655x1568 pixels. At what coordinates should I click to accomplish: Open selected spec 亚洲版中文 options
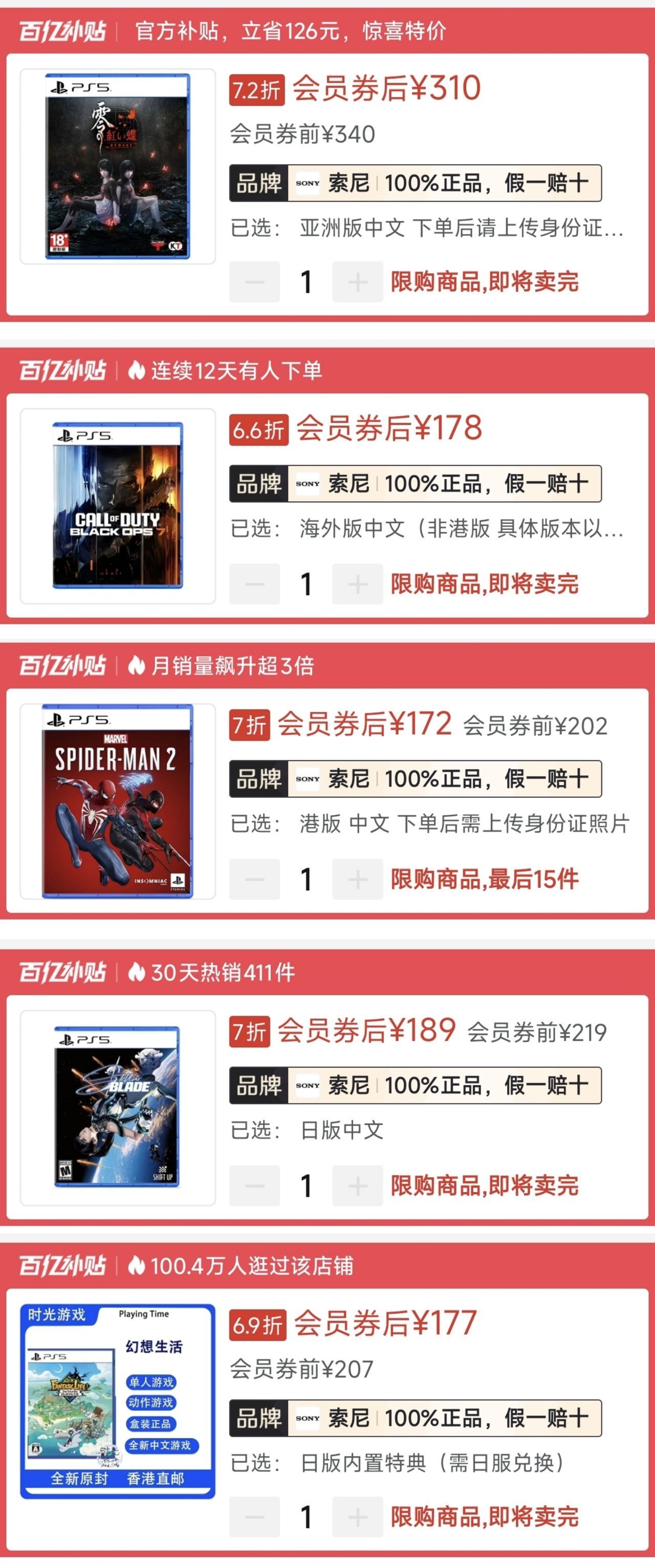coord(426,228)
